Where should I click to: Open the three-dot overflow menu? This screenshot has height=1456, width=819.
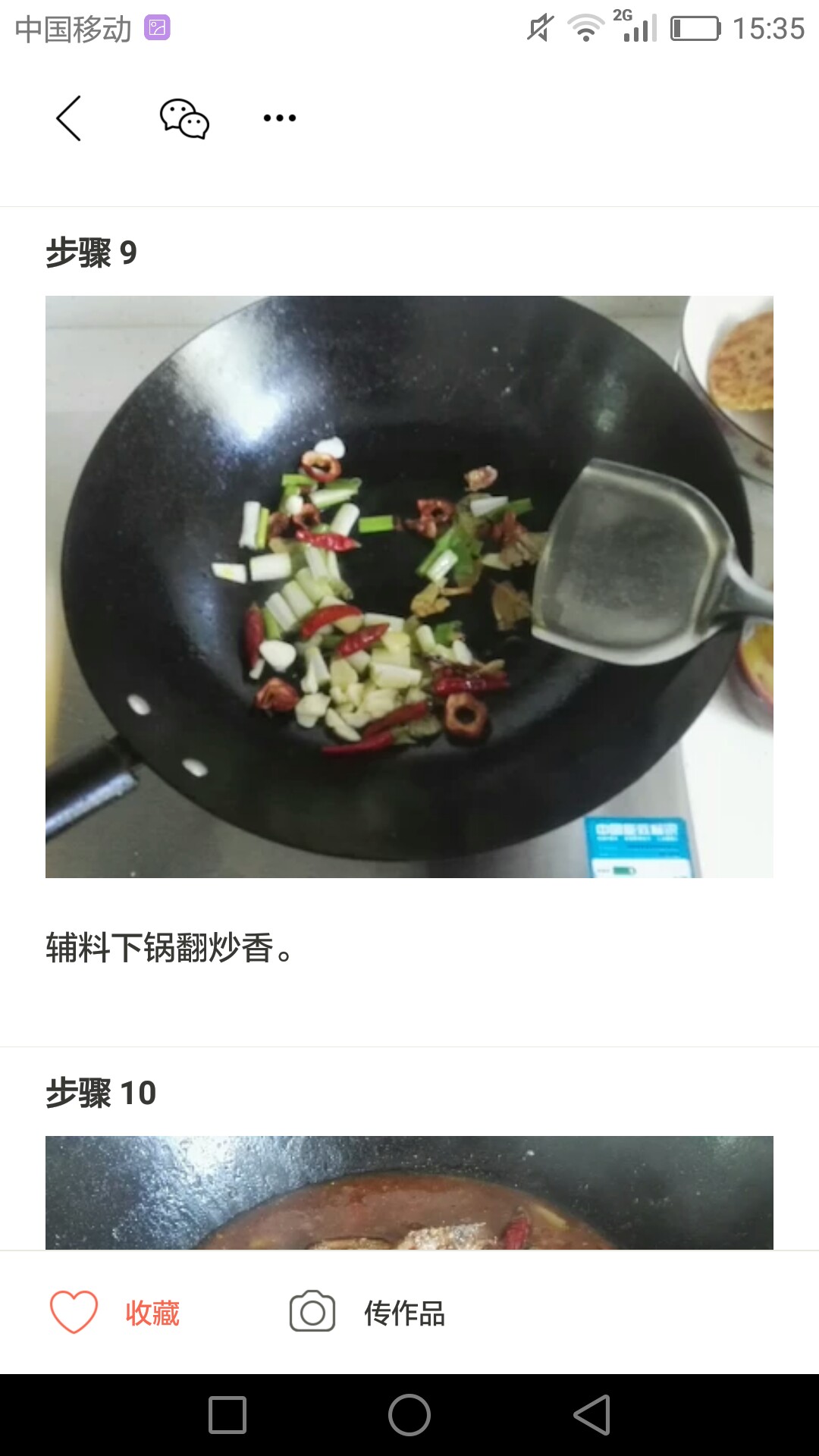click(x=280, y=118)
